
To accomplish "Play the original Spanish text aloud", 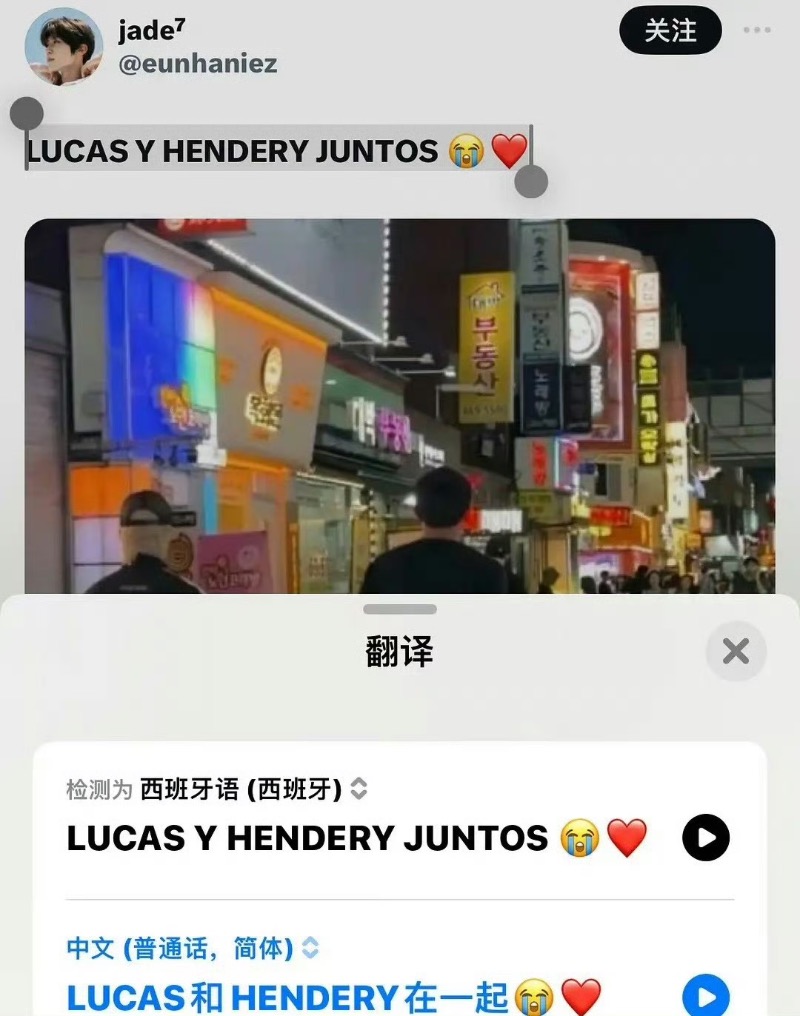I will click(706, 838).
